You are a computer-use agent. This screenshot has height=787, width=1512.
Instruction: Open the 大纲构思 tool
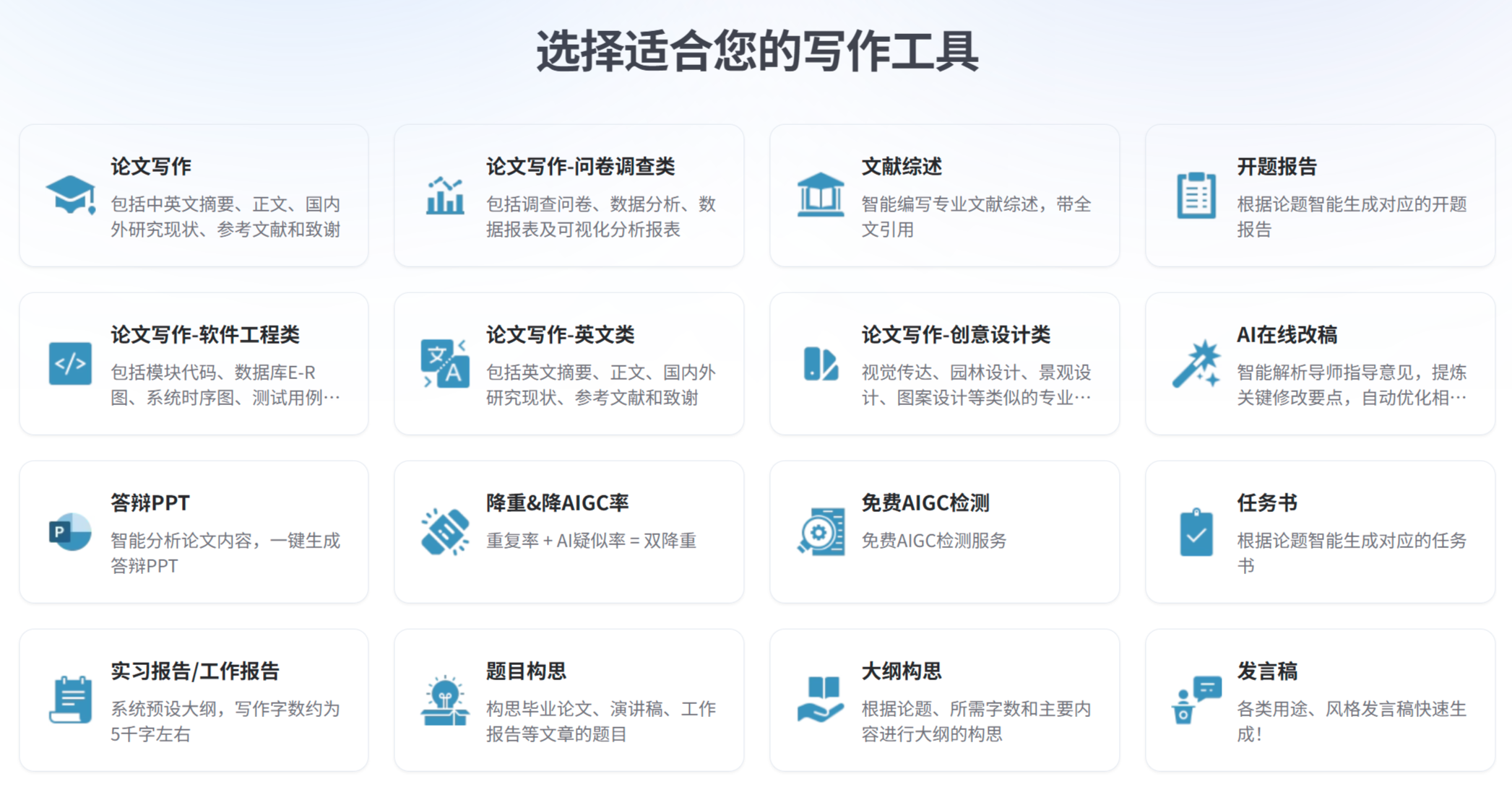[x=945, y=700]
